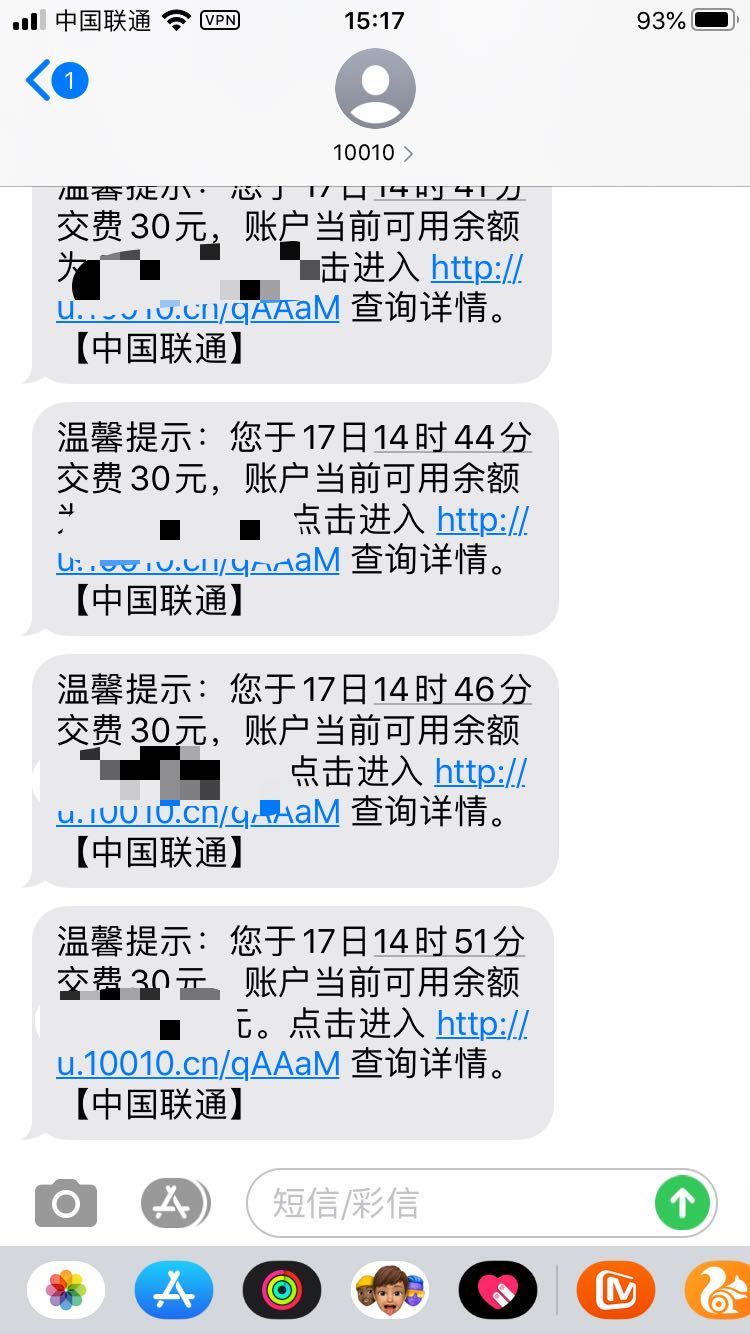The image size is (750, 1334).
Task: Tap the underlined time 14时51分
Action: pyautogui.click(x=448, y=941)
